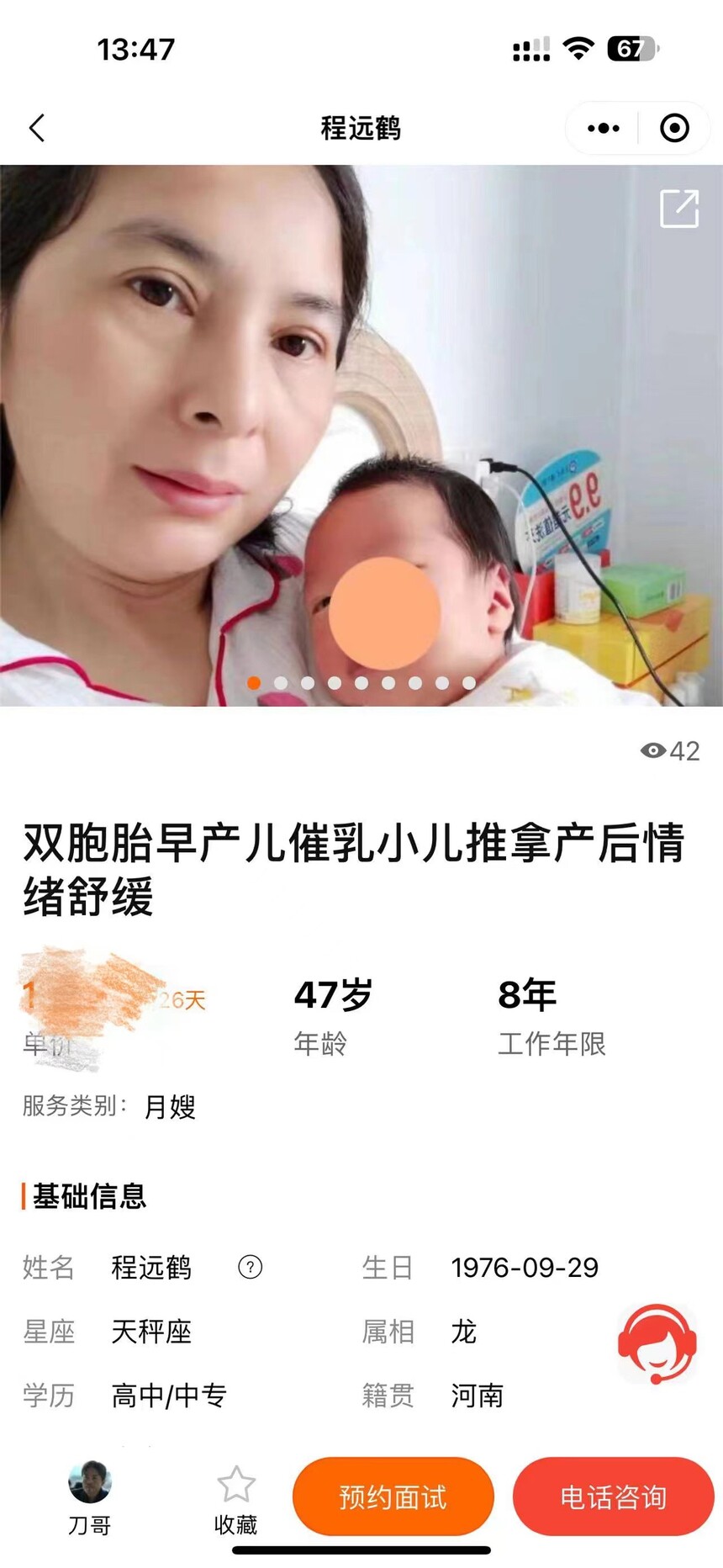Open the mini program three-dot menu
Screen dimensions: 723x1568
click(603, 129)
